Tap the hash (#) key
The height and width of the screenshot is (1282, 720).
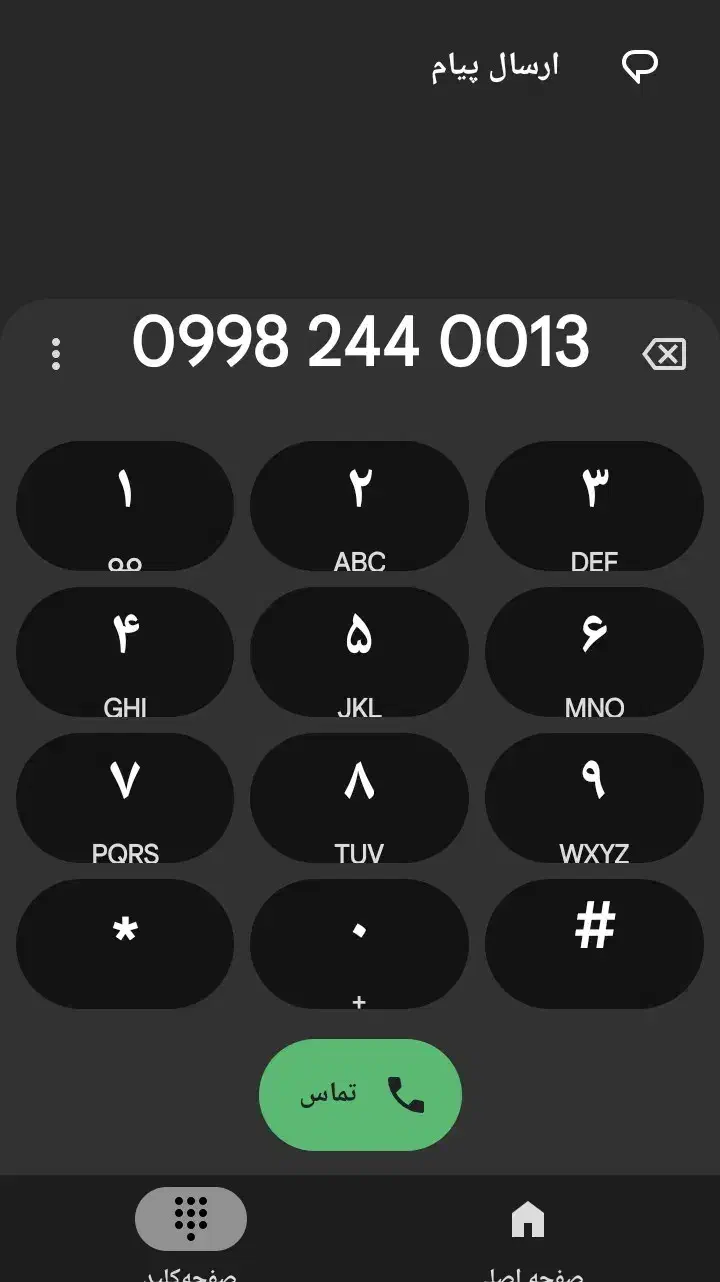594,944
